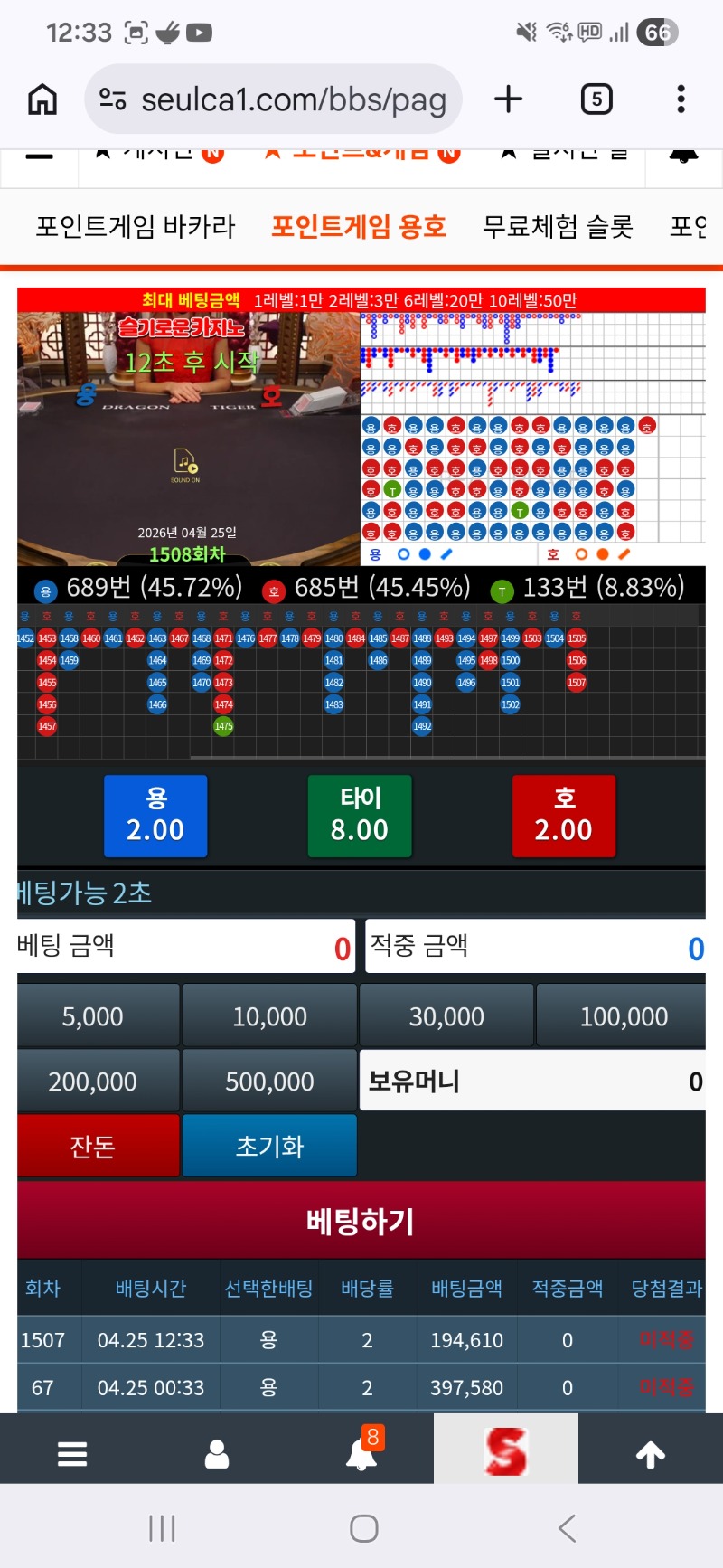The image size is (723, 1568).
Task: Open the bottom notifications bell
Action: 361,1452
